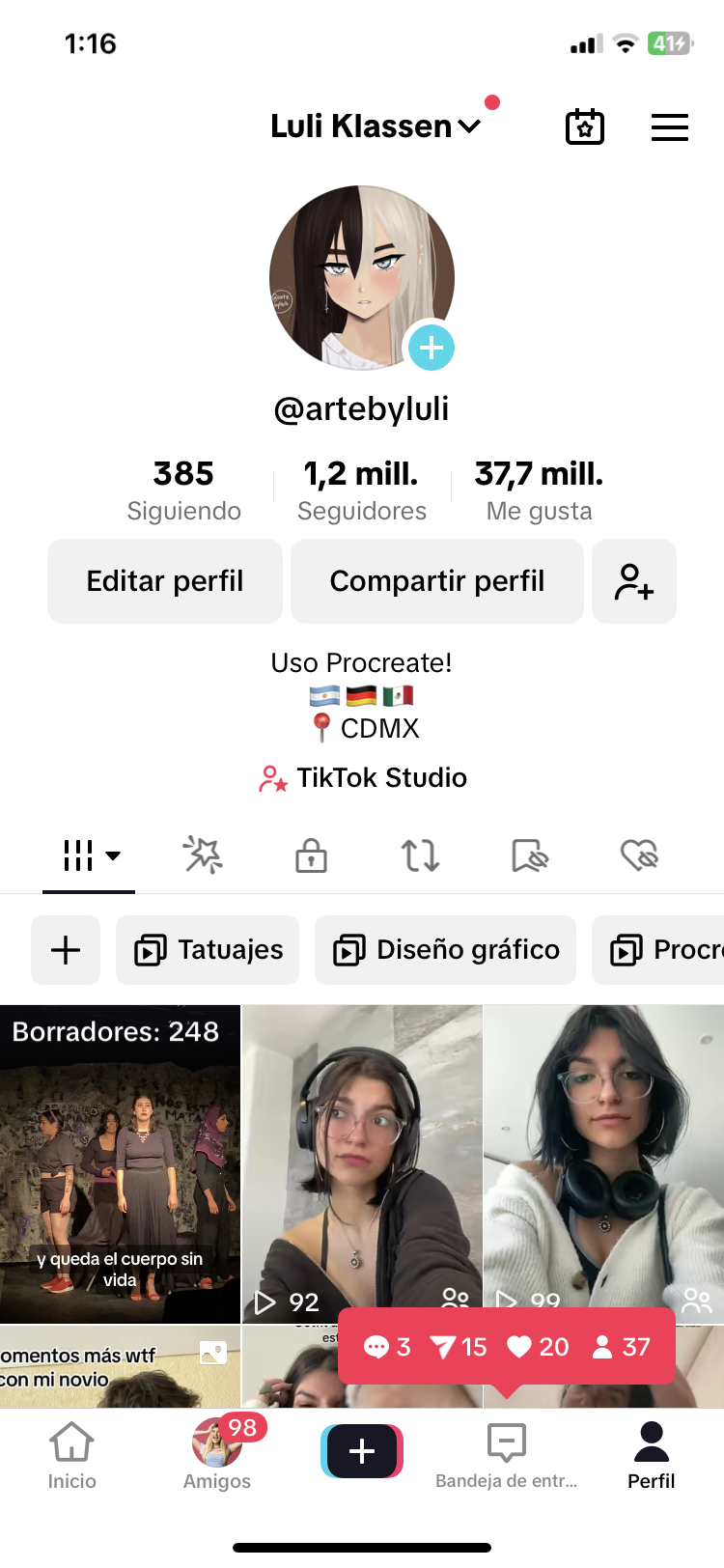Open the add friends icon button

(634, 581)
